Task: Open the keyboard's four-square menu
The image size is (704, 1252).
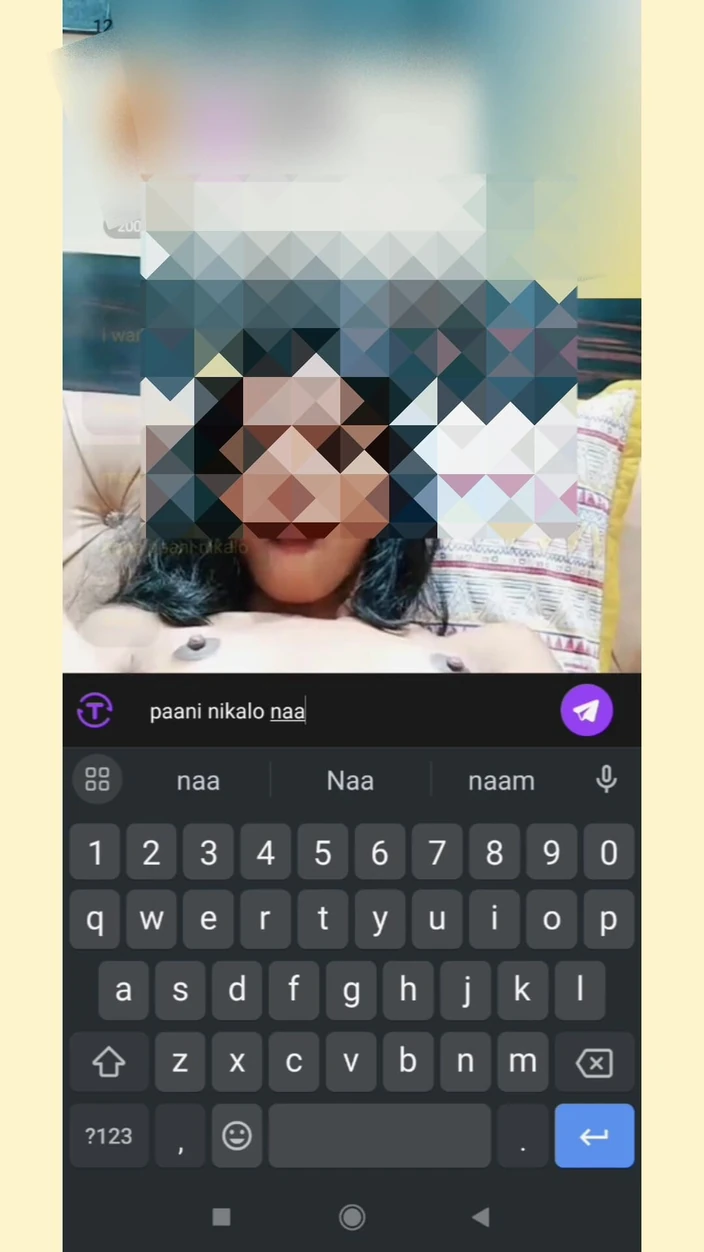Action: tap(97, 780)
